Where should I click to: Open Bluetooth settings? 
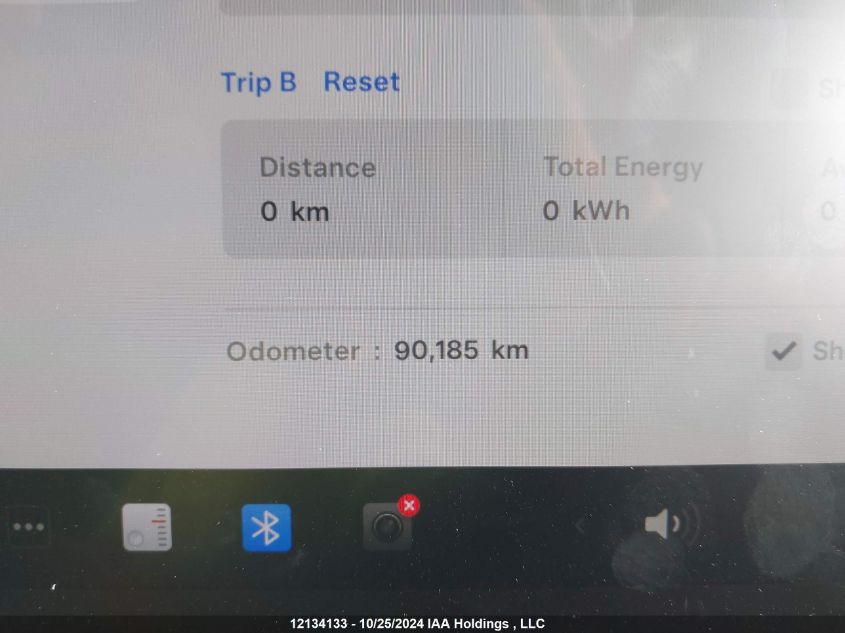(266, 527)
